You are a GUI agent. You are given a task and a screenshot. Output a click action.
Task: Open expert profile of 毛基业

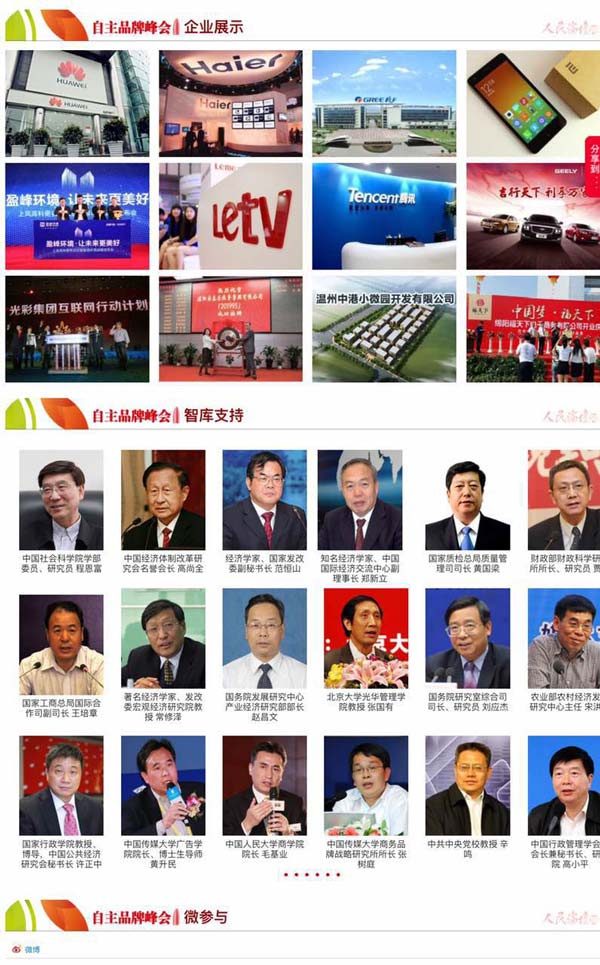point(264,786)
